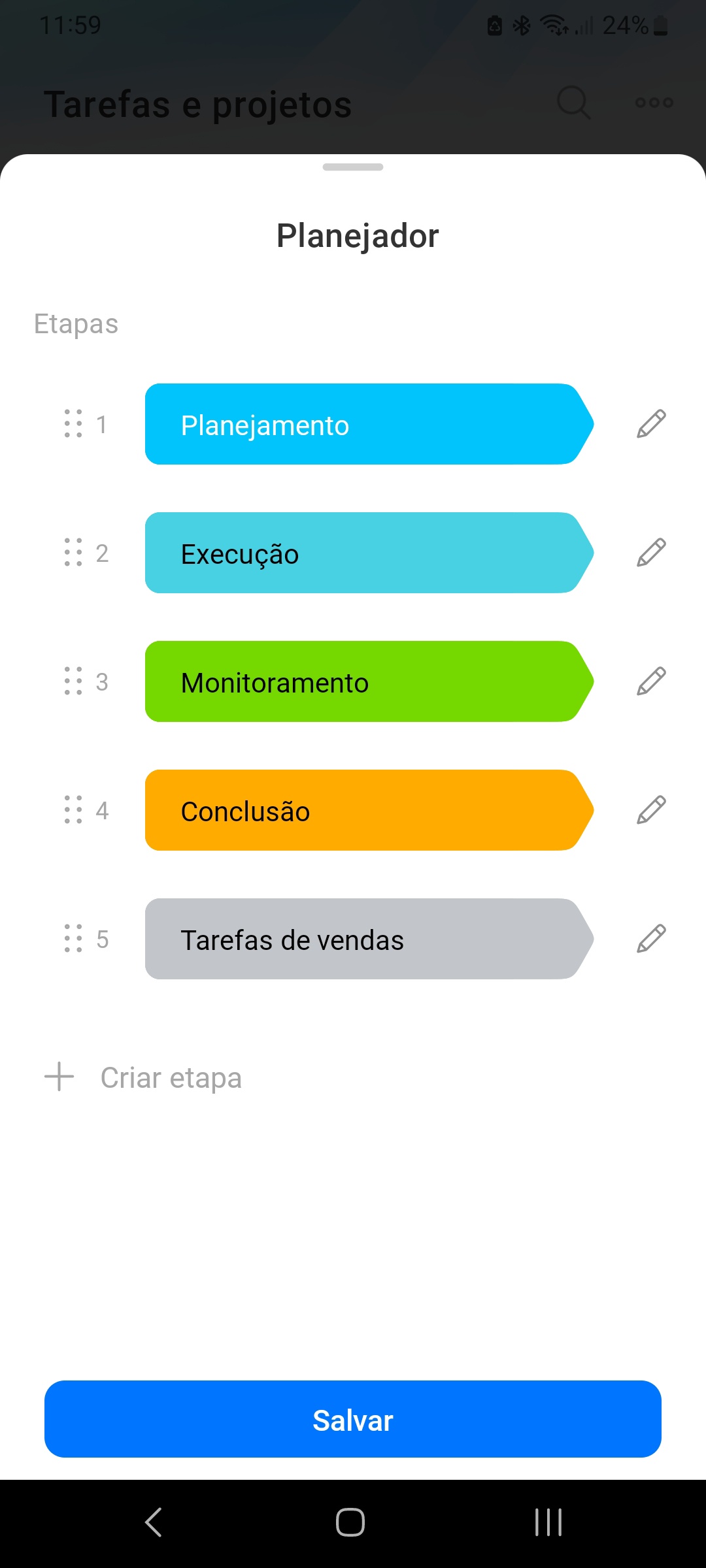Select the Planejamento stage
706x1568 pixels.
(366, 424)
